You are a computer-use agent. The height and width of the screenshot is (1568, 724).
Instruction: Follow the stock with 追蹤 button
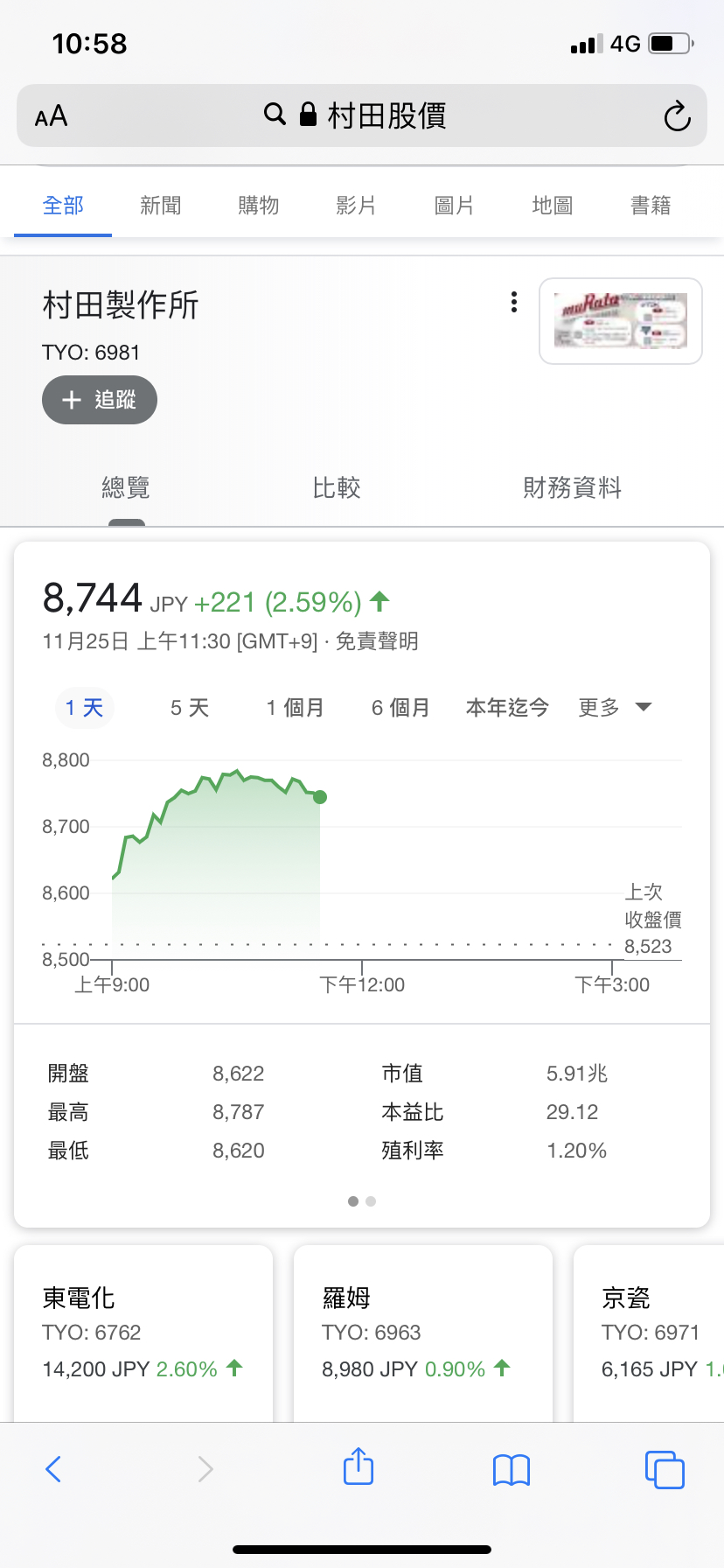pyautogui.click(x=100, y=400)
